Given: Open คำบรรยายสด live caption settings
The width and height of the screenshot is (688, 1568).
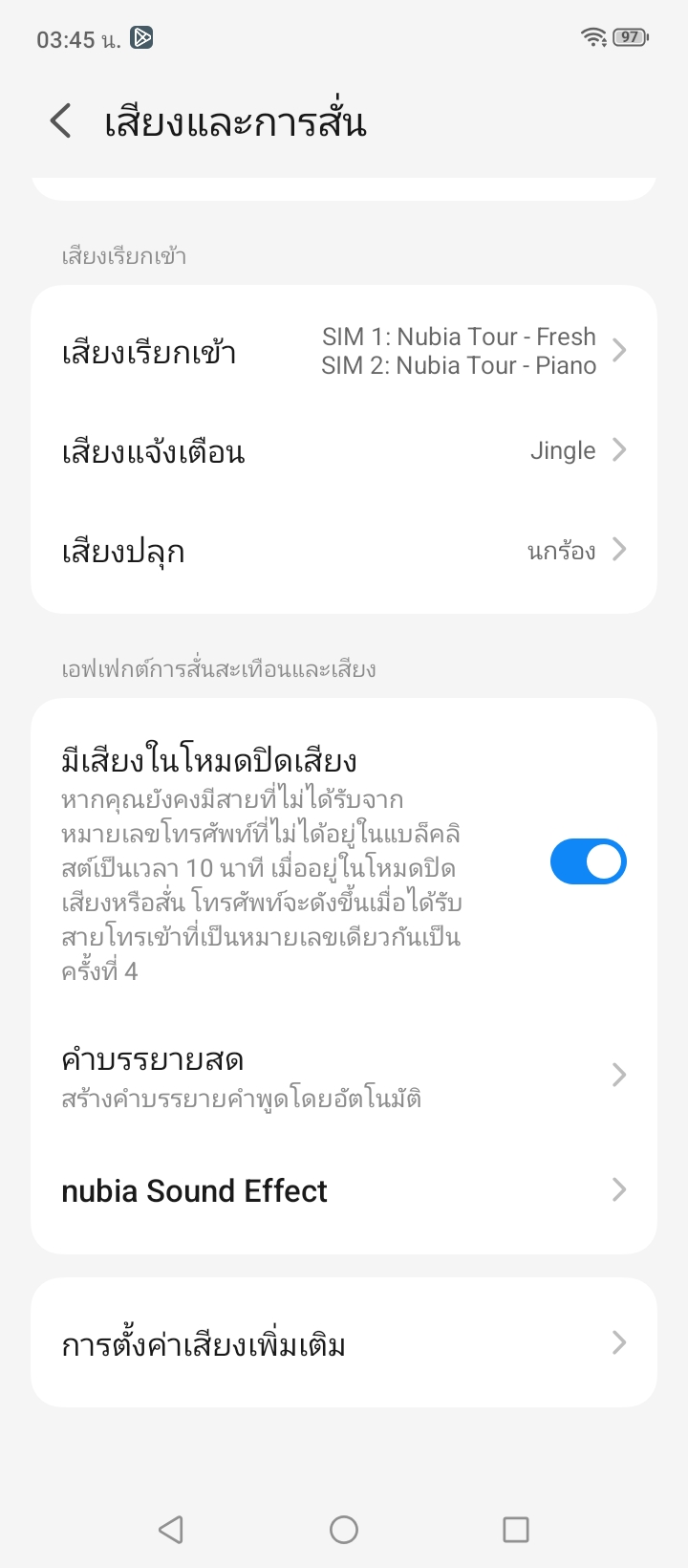Looking at the screenshot, I should point(344,1077).
